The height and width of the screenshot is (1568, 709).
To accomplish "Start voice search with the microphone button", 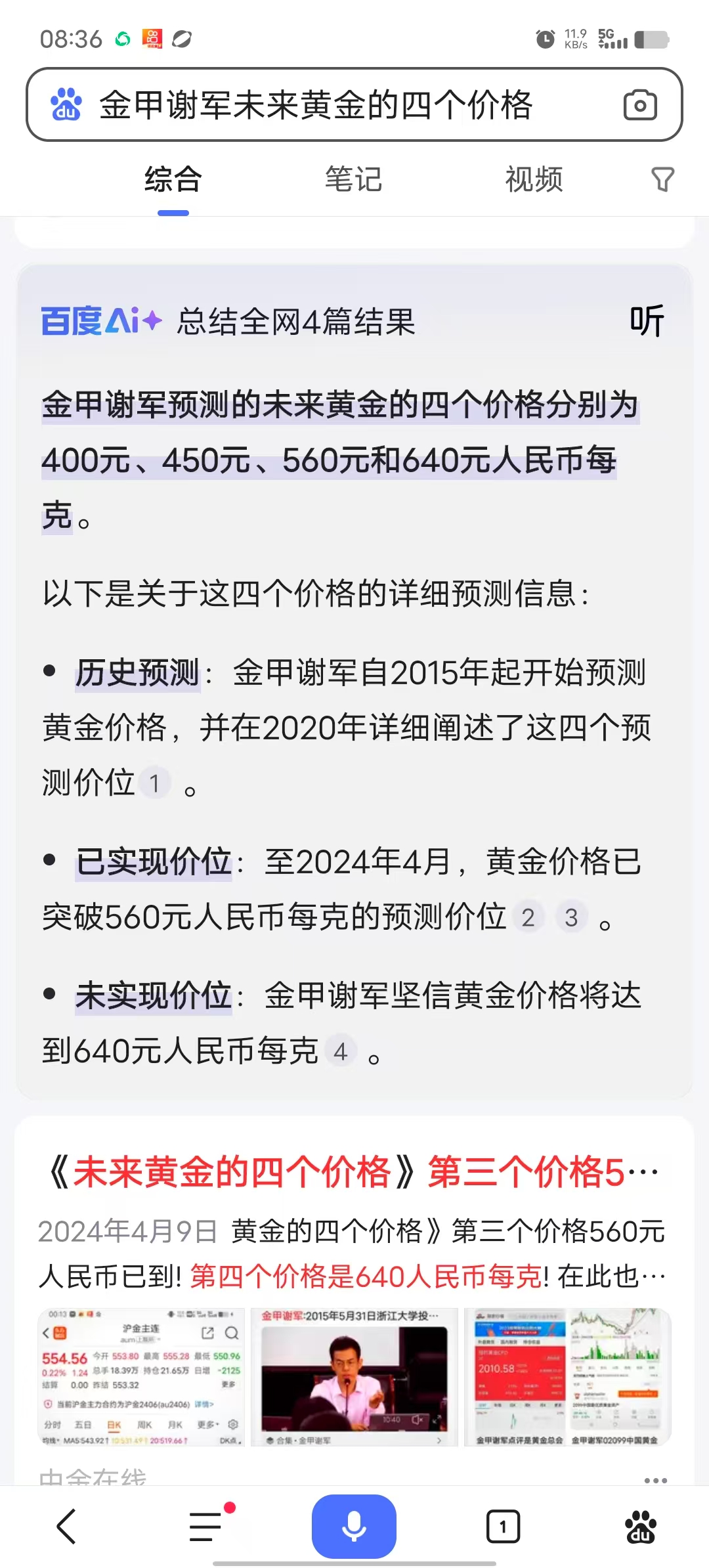I will [354, 1526].
